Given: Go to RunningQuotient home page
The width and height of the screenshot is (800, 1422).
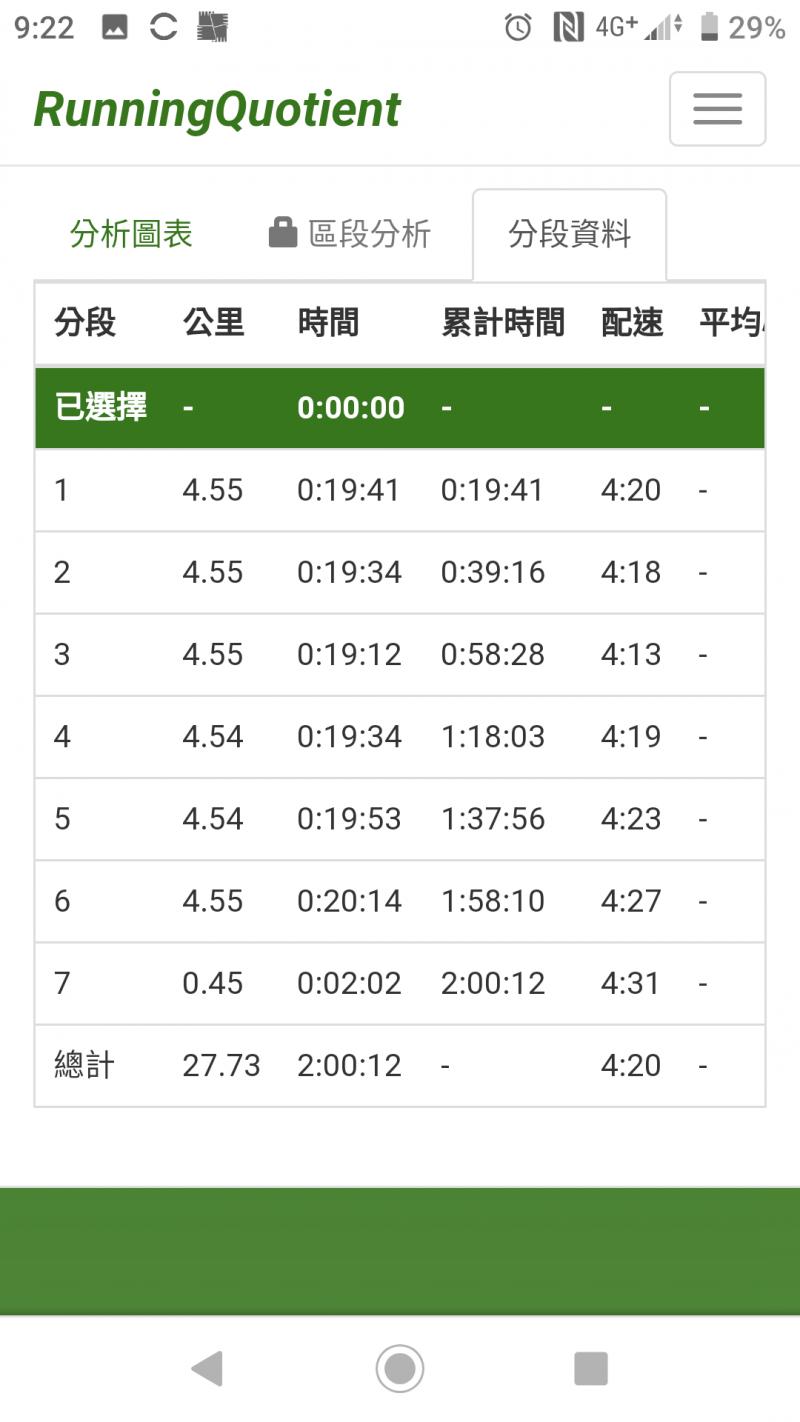Looking at the screenshot, I should [217, 109].
